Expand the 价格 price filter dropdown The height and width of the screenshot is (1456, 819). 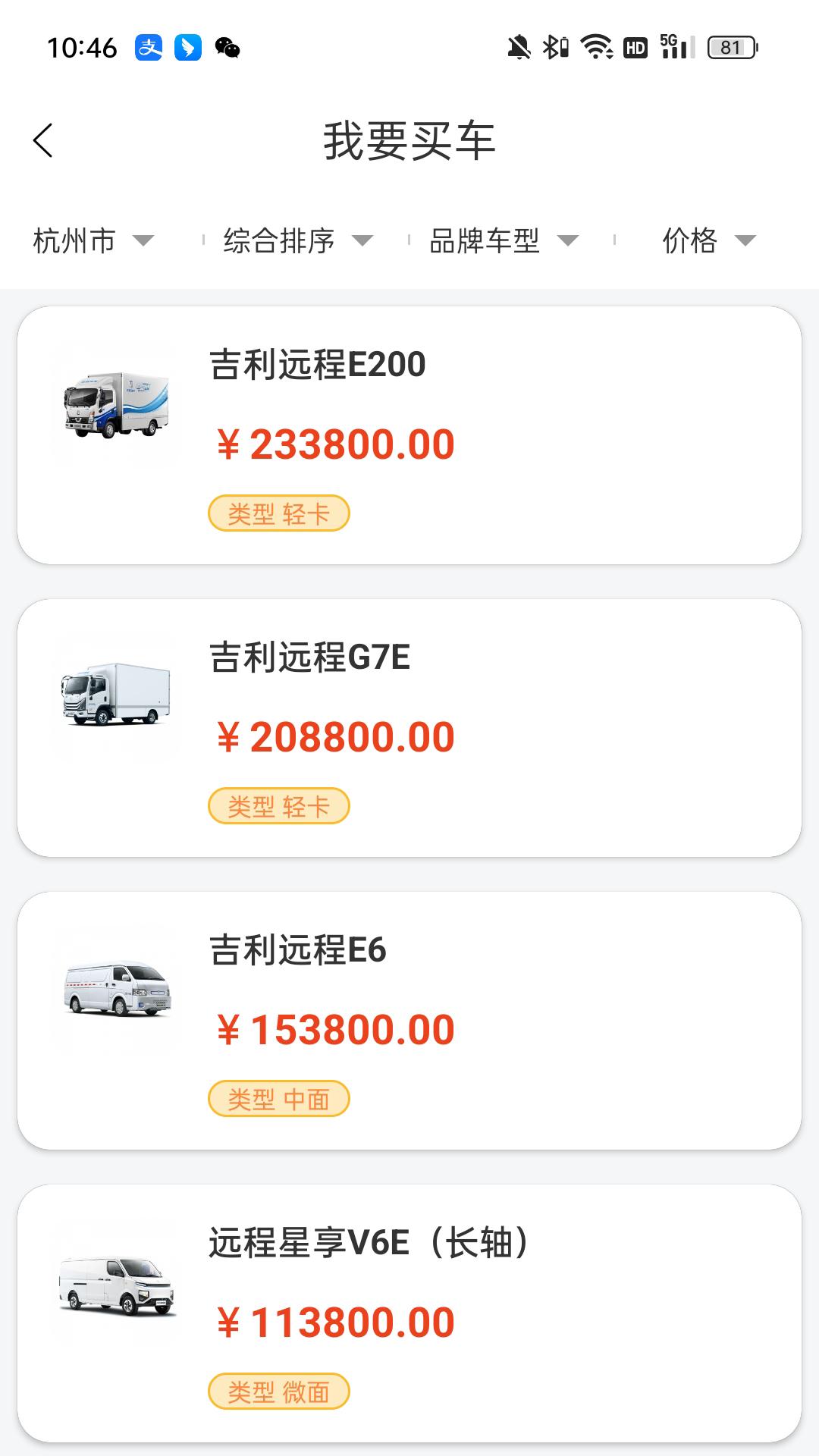click(x=706, y=240)
